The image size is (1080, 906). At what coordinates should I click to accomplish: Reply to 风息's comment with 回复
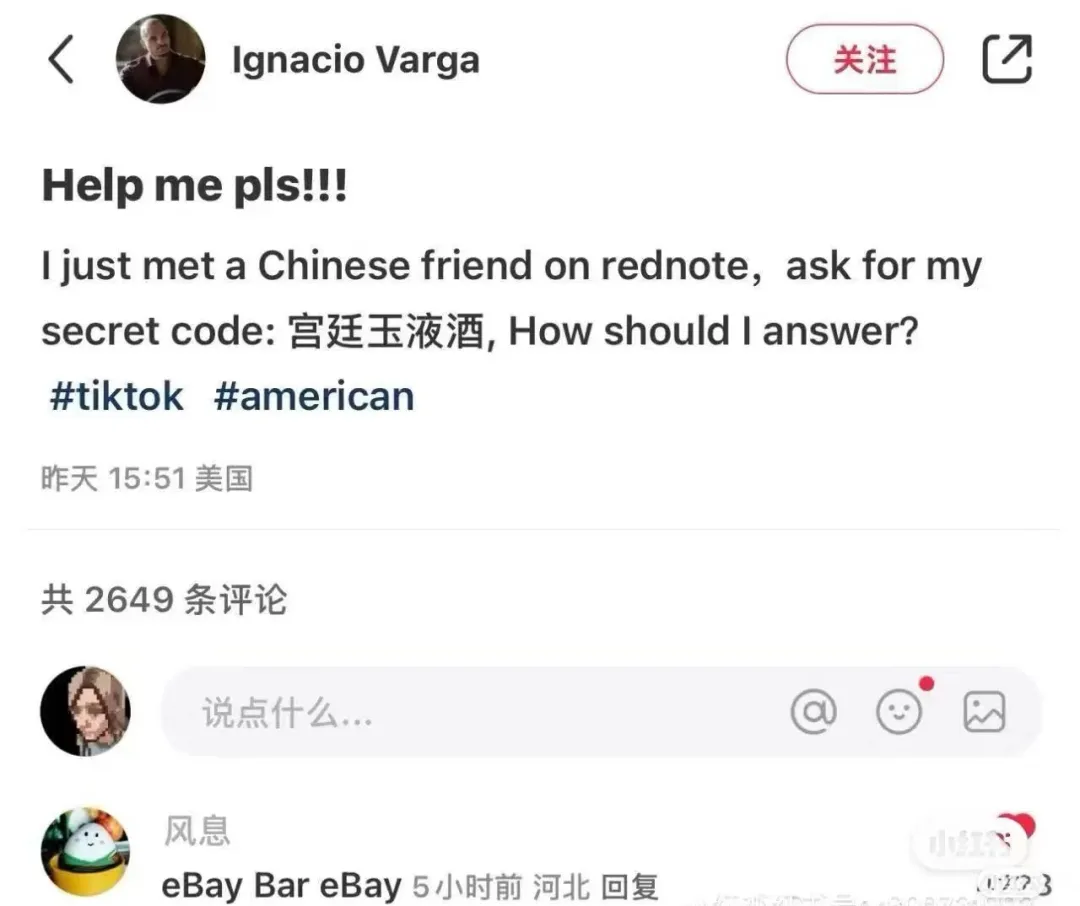(x=630, y=886)
